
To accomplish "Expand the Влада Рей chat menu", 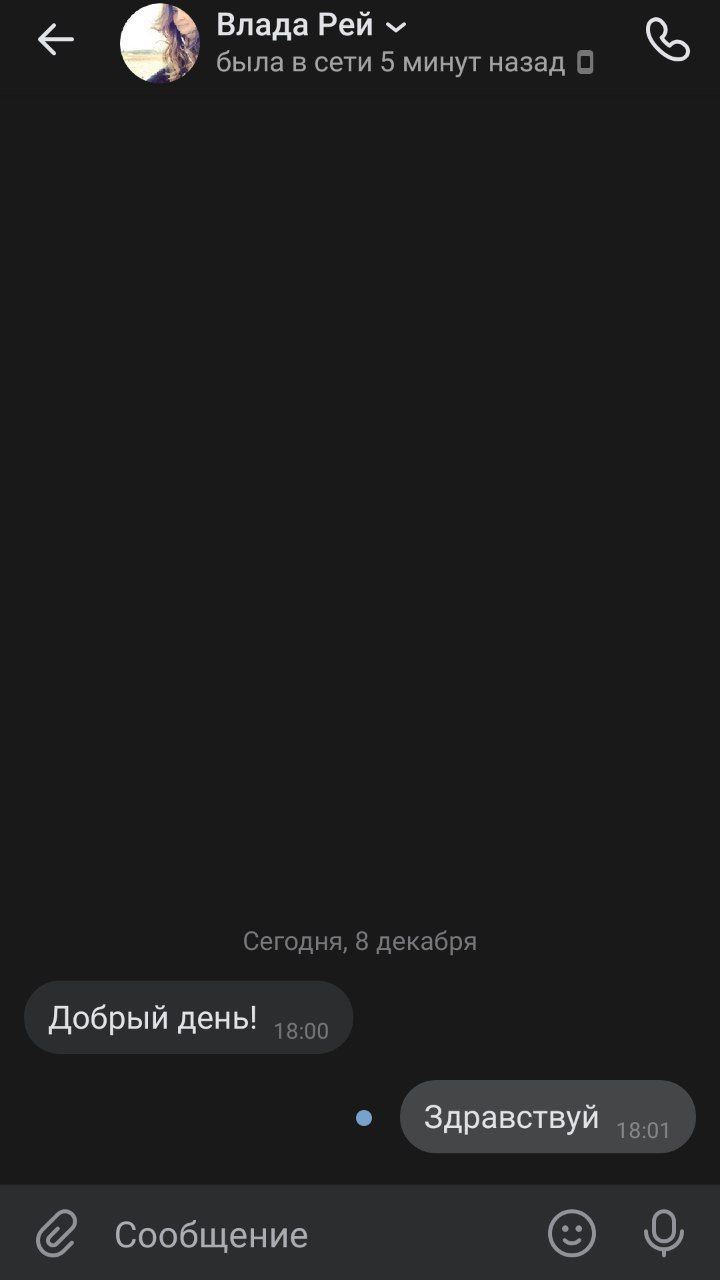I will point(396,27).
